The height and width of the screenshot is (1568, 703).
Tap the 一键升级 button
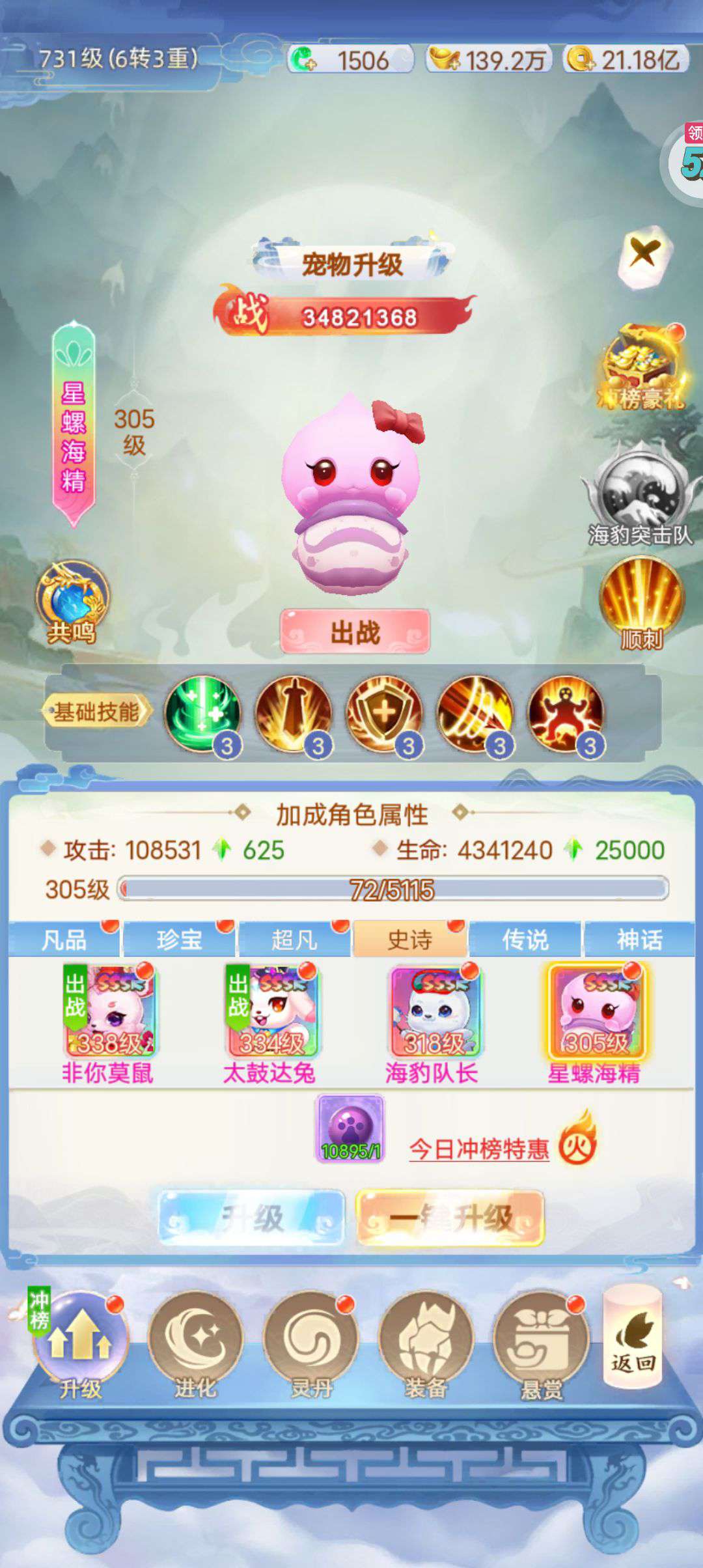pos(450,1218)
